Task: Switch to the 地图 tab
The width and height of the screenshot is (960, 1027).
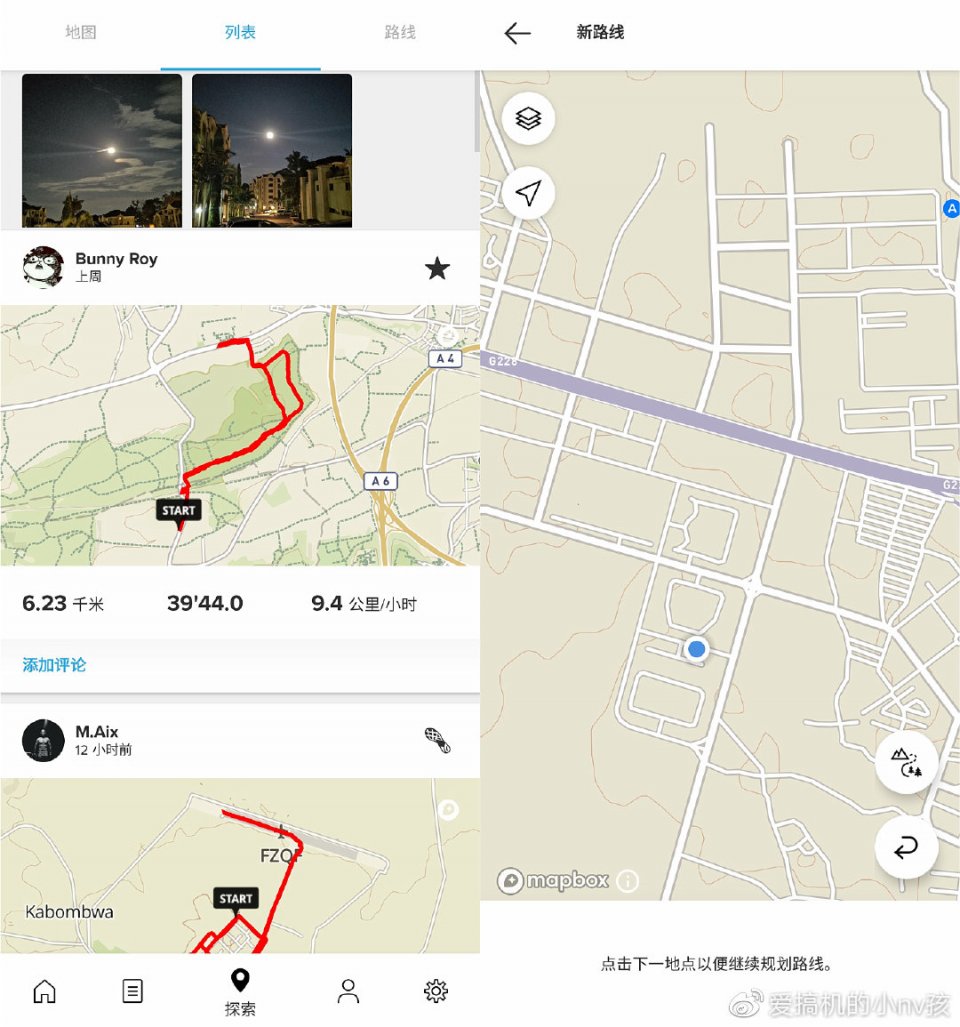Action: click(x=79, y=32)
